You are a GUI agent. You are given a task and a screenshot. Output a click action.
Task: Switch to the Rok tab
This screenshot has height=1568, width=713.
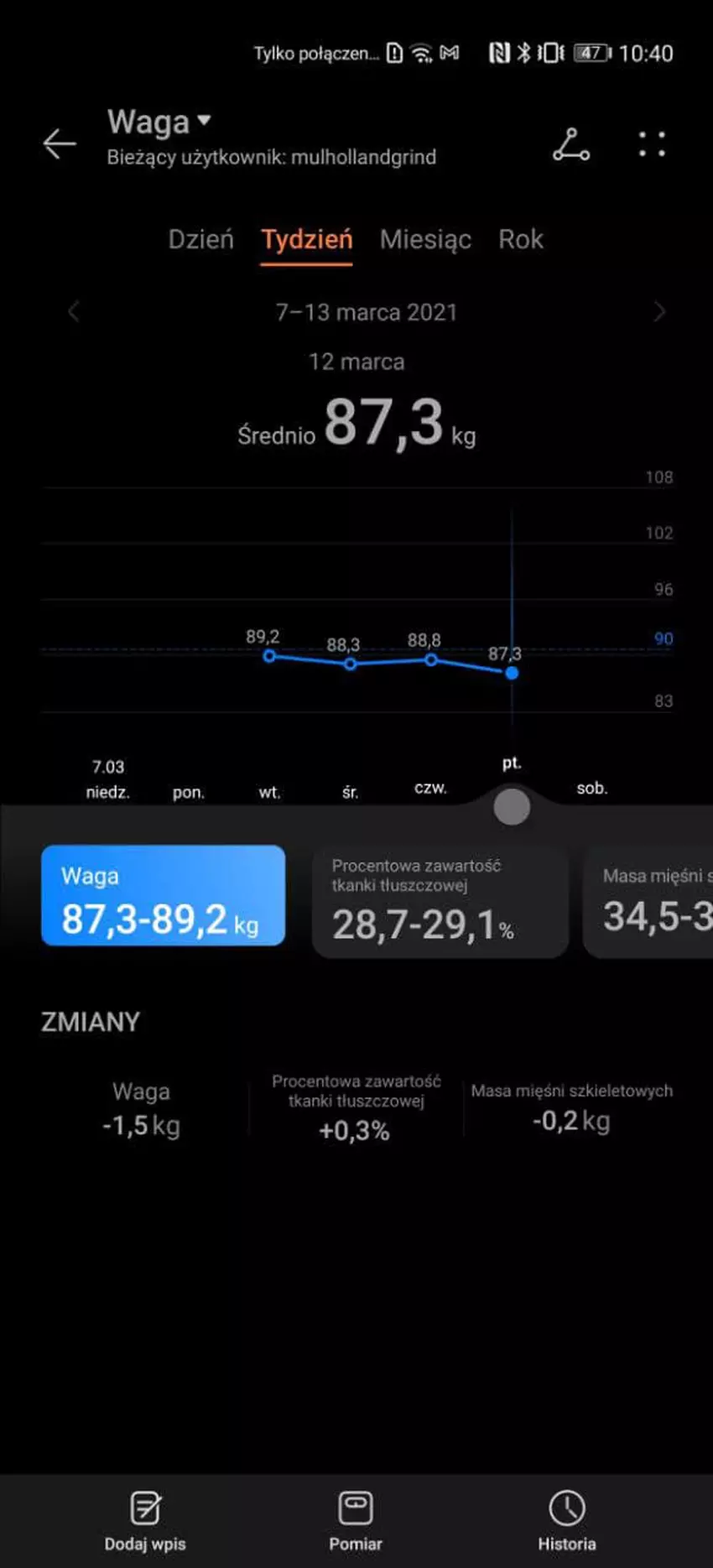coord(520,239)
